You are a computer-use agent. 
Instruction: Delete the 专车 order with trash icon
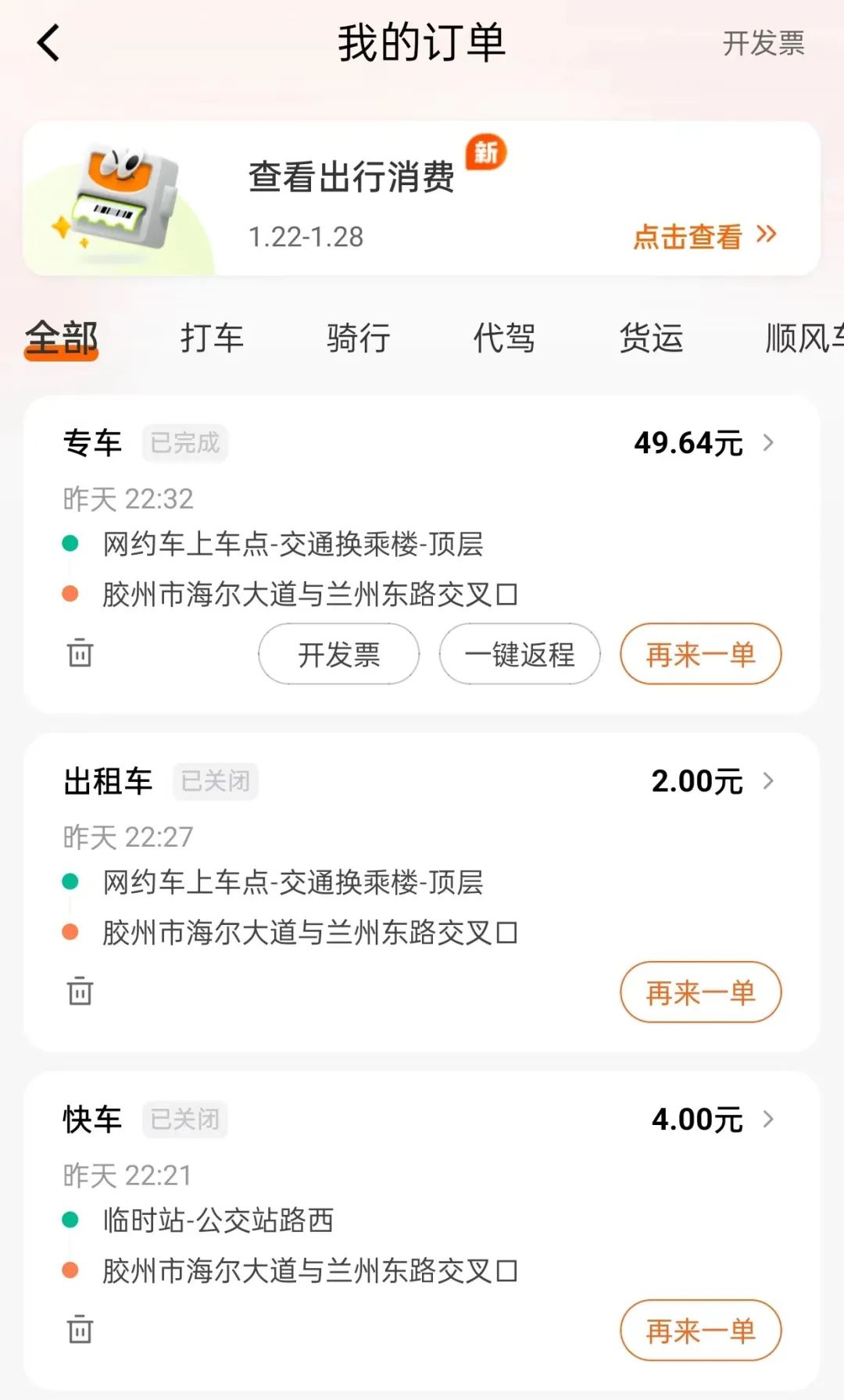[80, 653]
